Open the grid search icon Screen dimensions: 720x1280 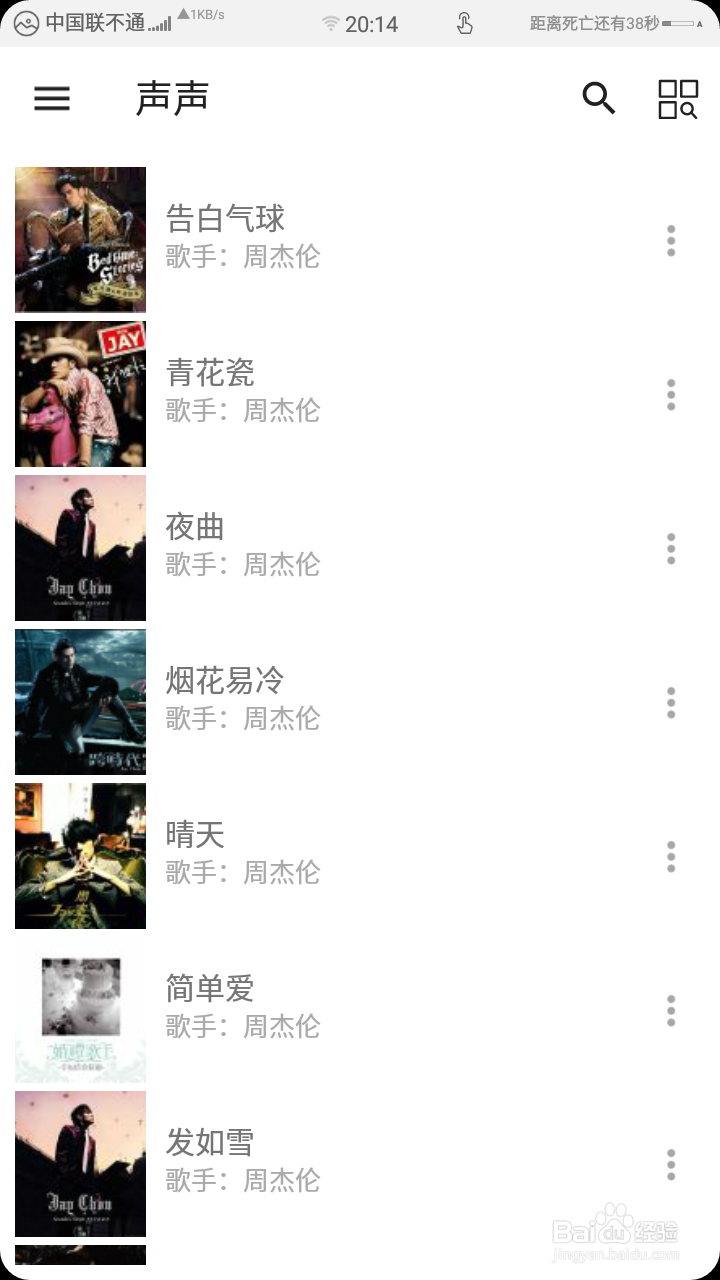677,99
